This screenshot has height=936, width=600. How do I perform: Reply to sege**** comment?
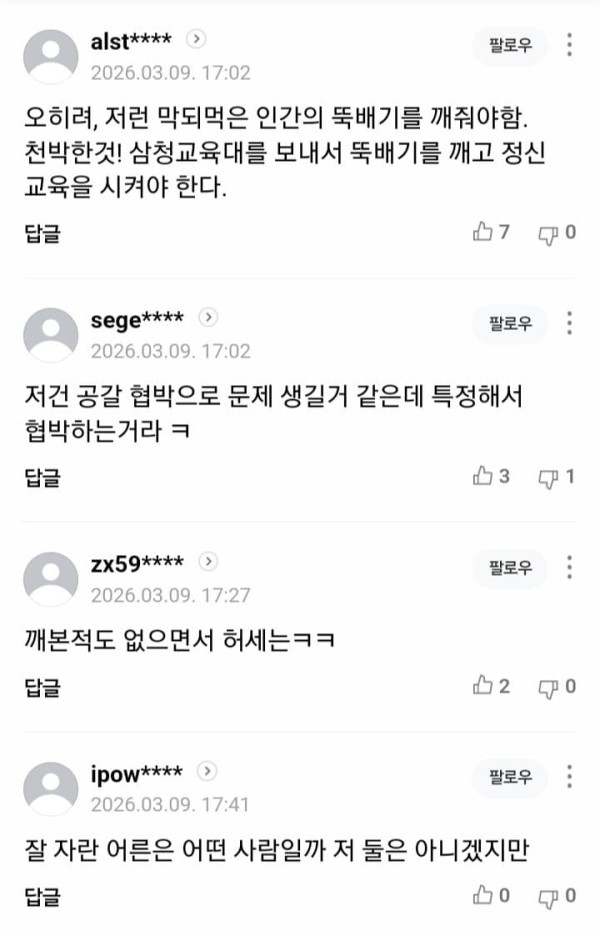point(42,478)
